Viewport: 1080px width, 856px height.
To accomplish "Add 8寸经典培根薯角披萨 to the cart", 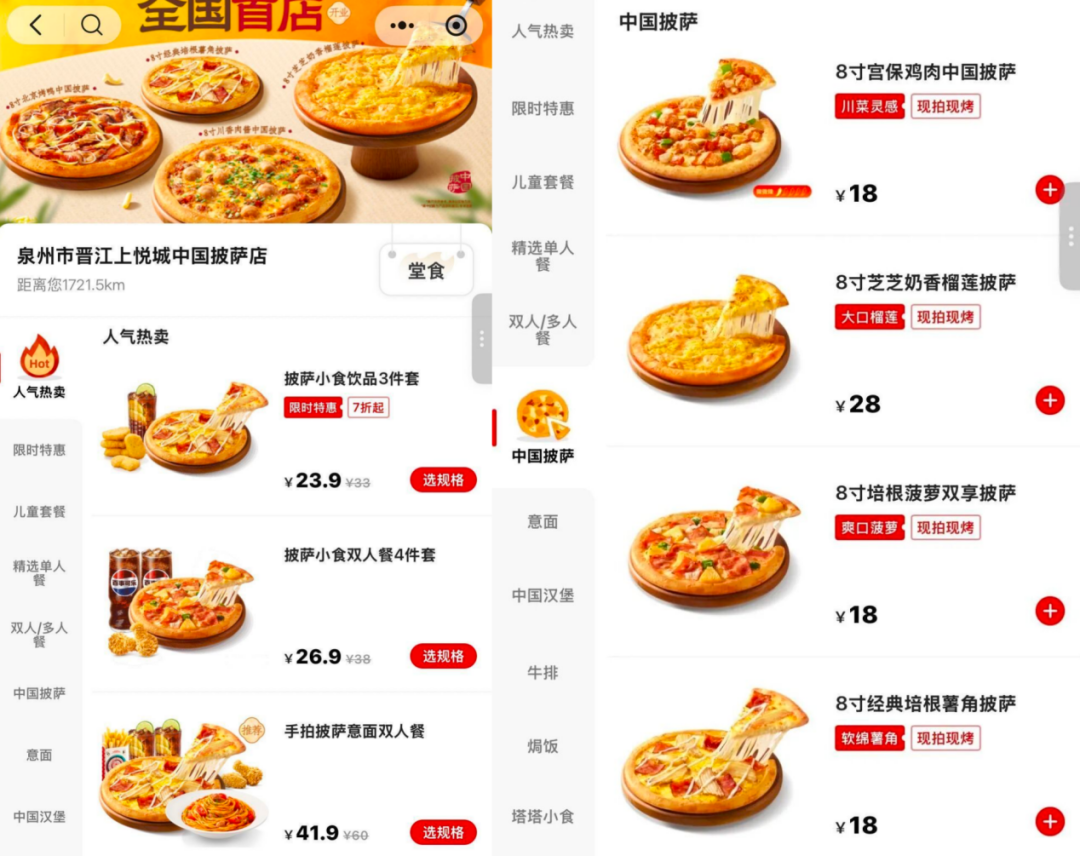I will coord(1049,822).
